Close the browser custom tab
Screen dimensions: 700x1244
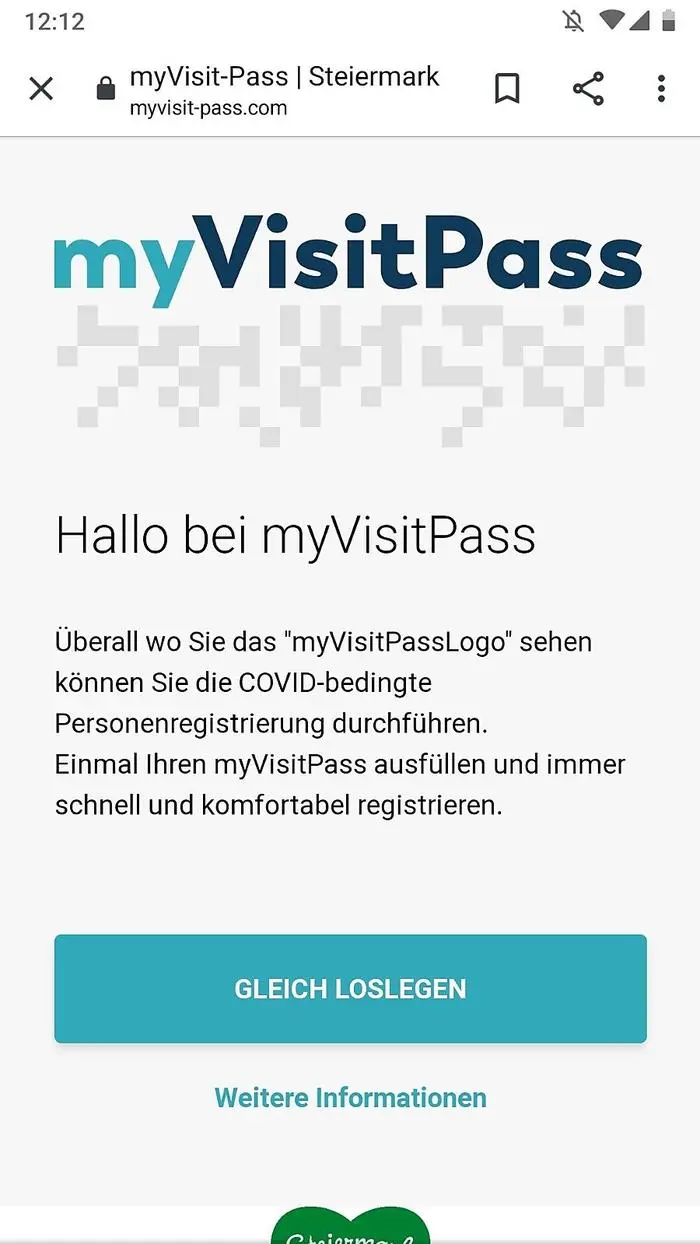click(41, 90)
